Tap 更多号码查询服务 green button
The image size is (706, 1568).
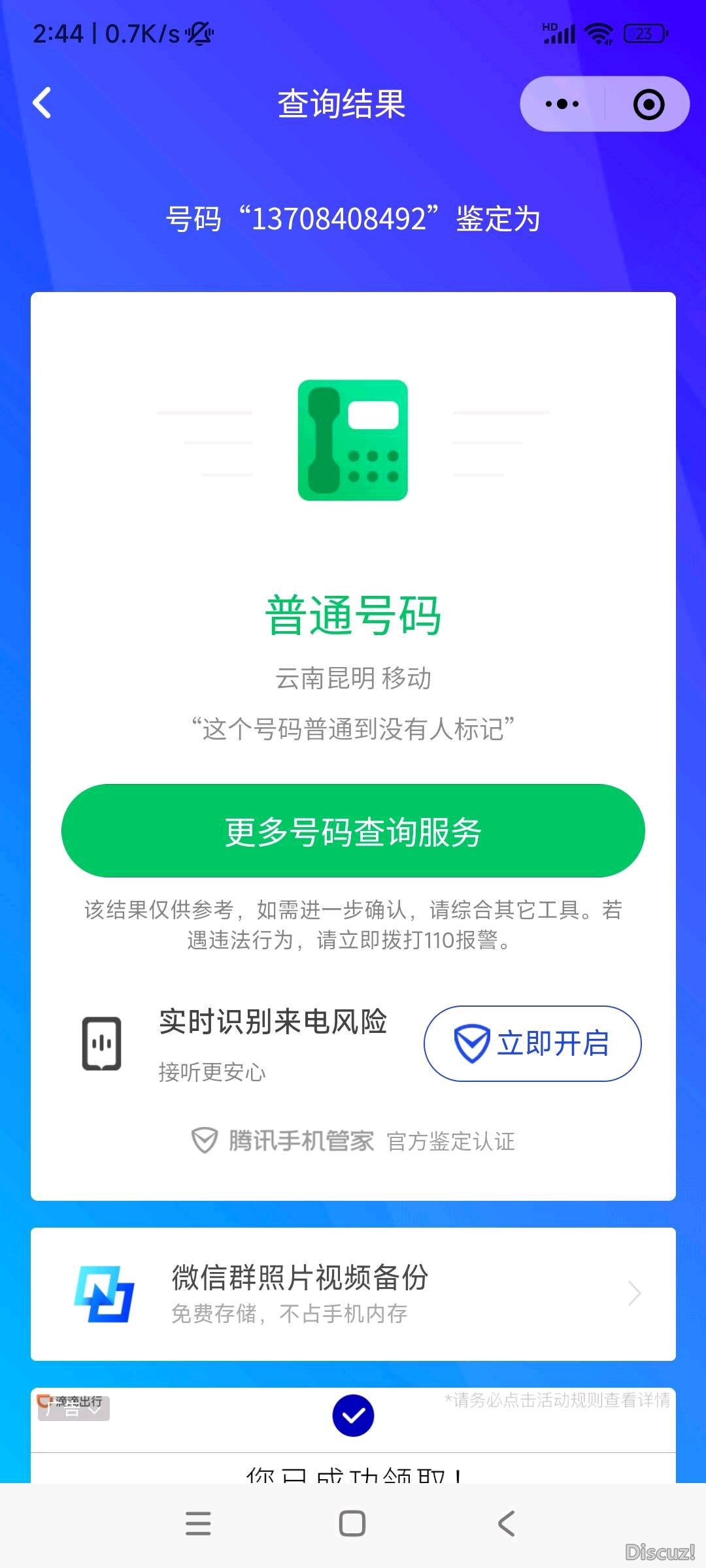(353, 831)
